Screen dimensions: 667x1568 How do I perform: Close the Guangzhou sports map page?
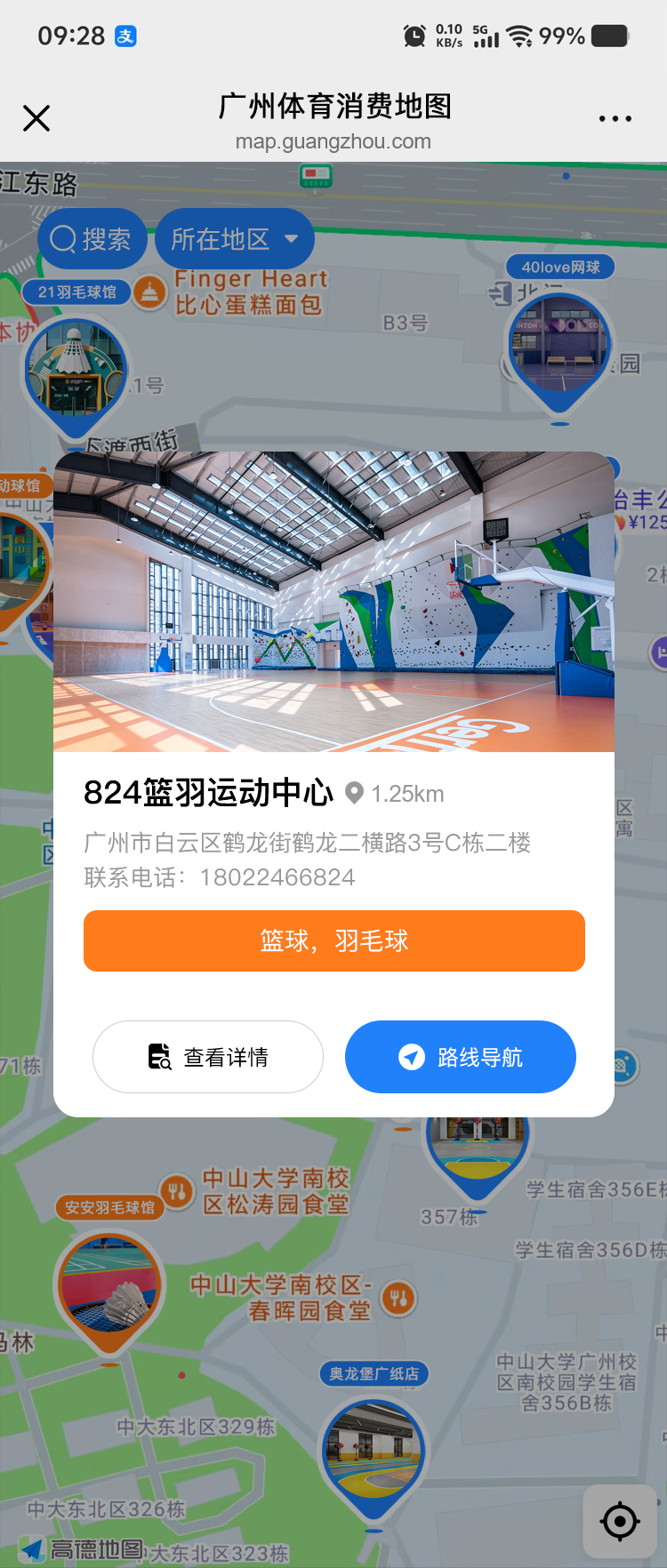click(36, 118)
